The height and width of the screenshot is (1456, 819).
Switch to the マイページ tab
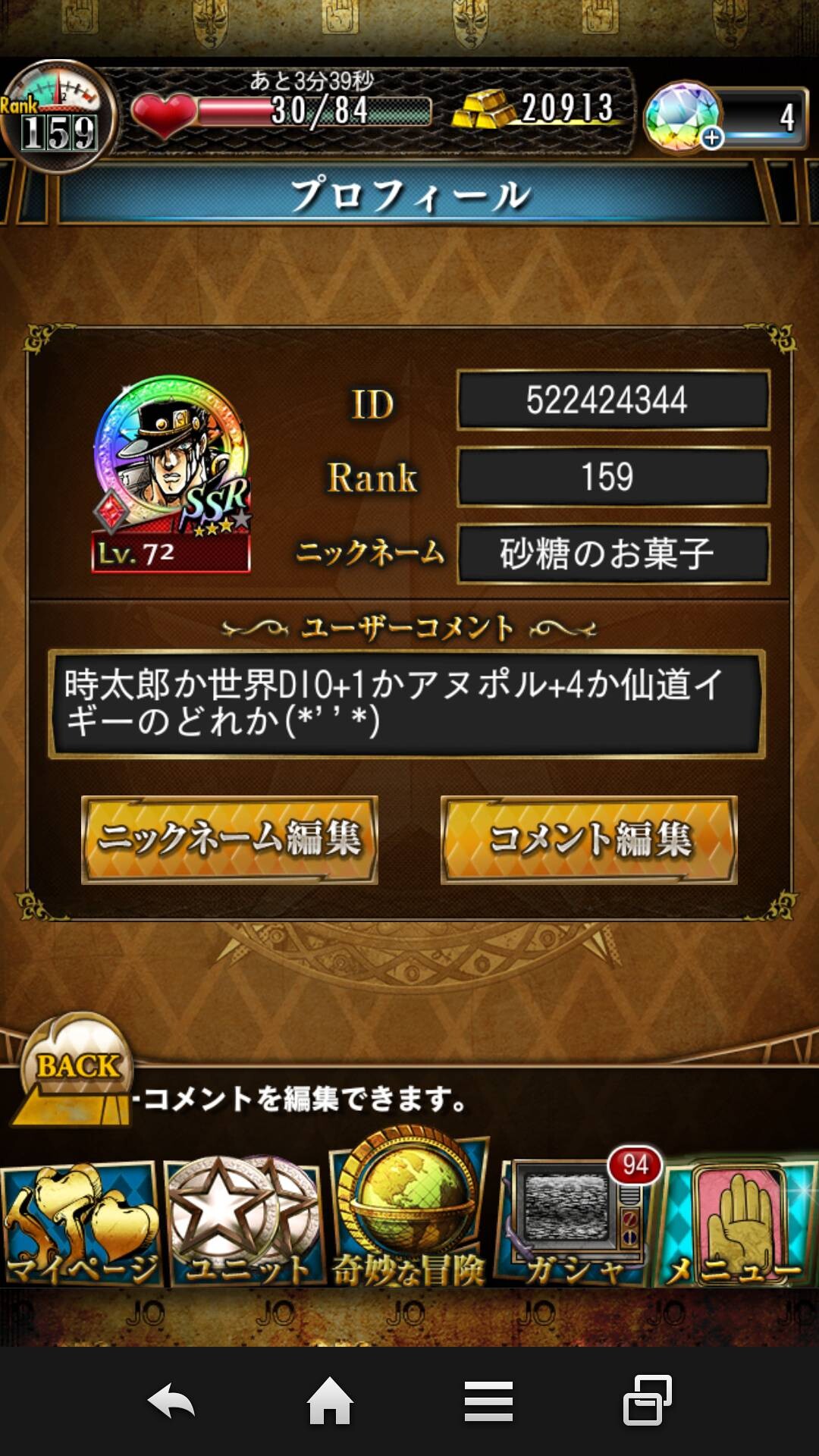tap(82, 1223)
